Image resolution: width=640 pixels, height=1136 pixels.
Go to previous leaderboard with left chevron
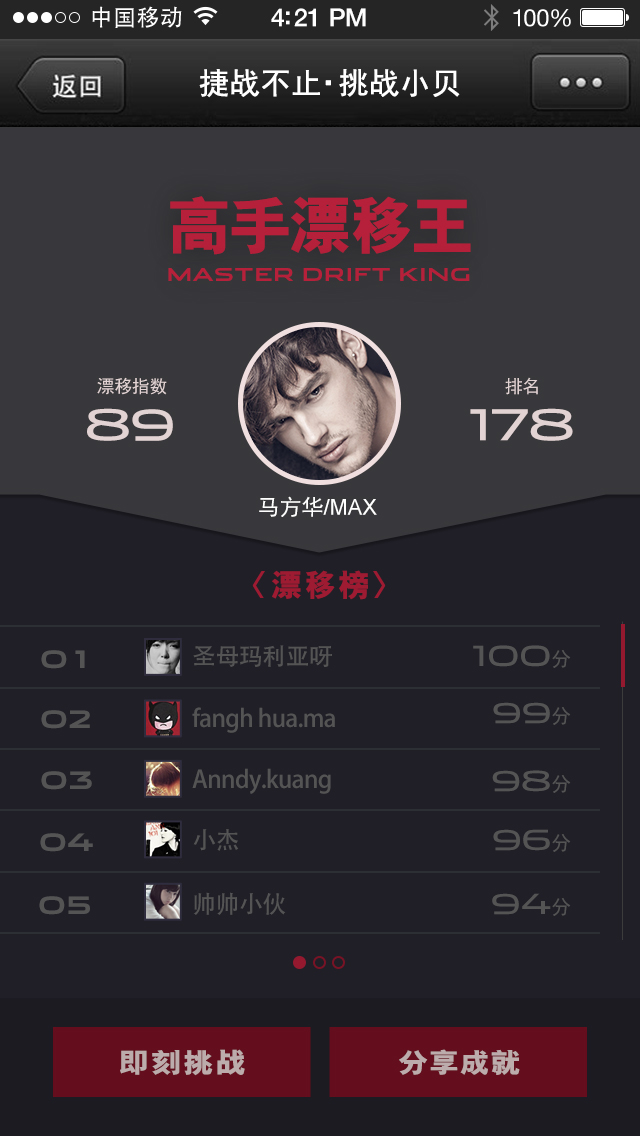tap(259, 585)
